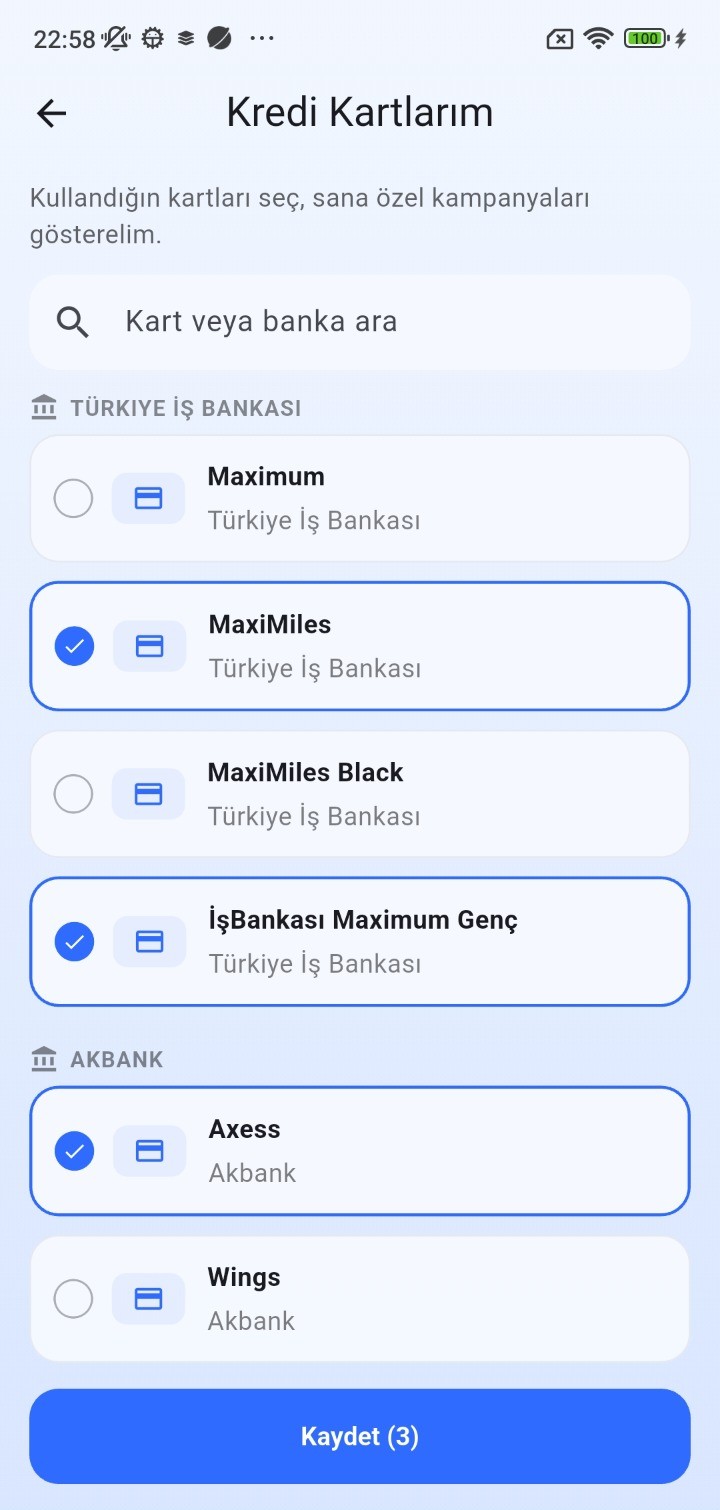Click the card icon next to Maximum

148,497
